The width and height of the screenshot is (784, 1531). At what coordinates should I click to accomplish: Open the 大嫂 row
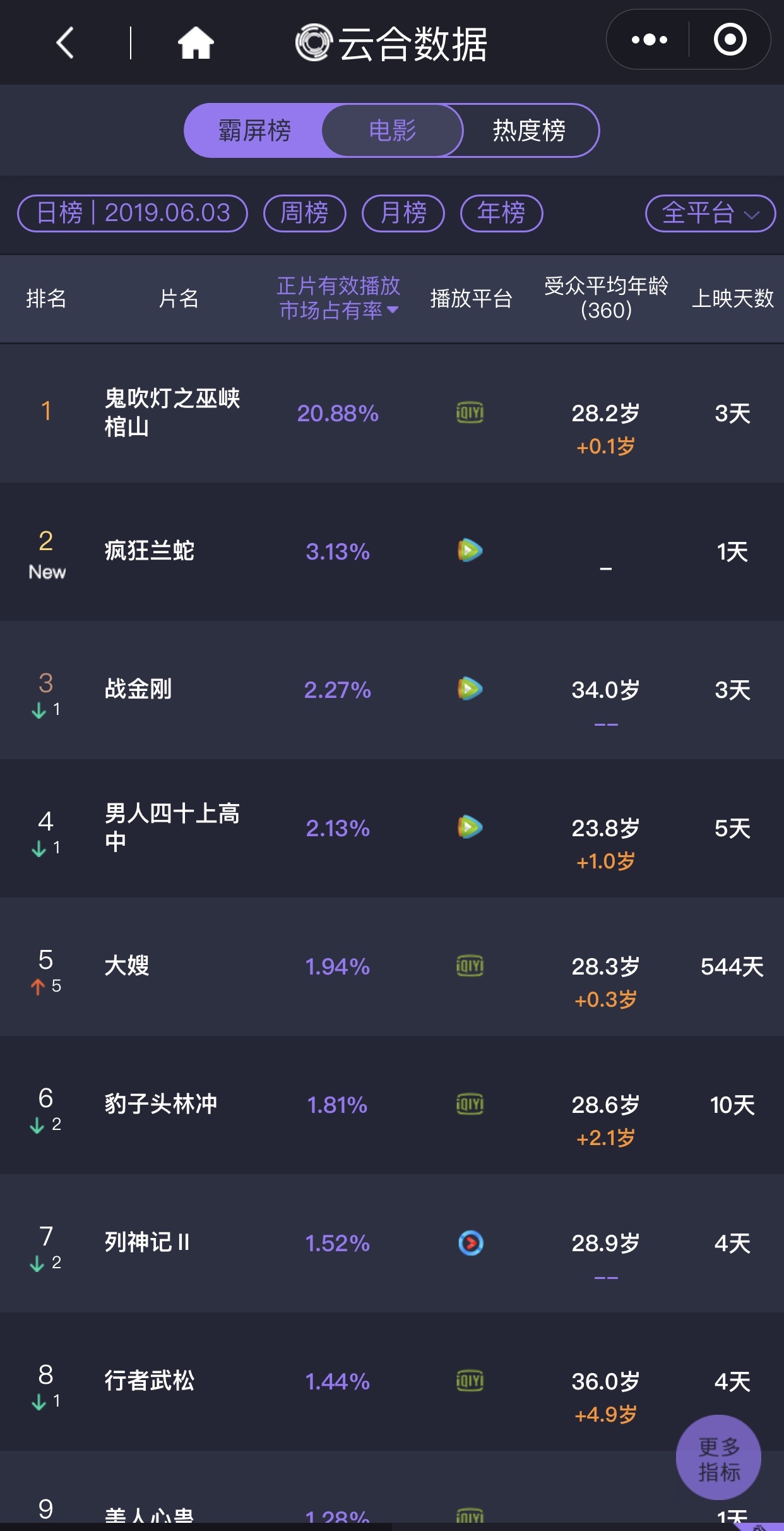click(x=392, y=967)
